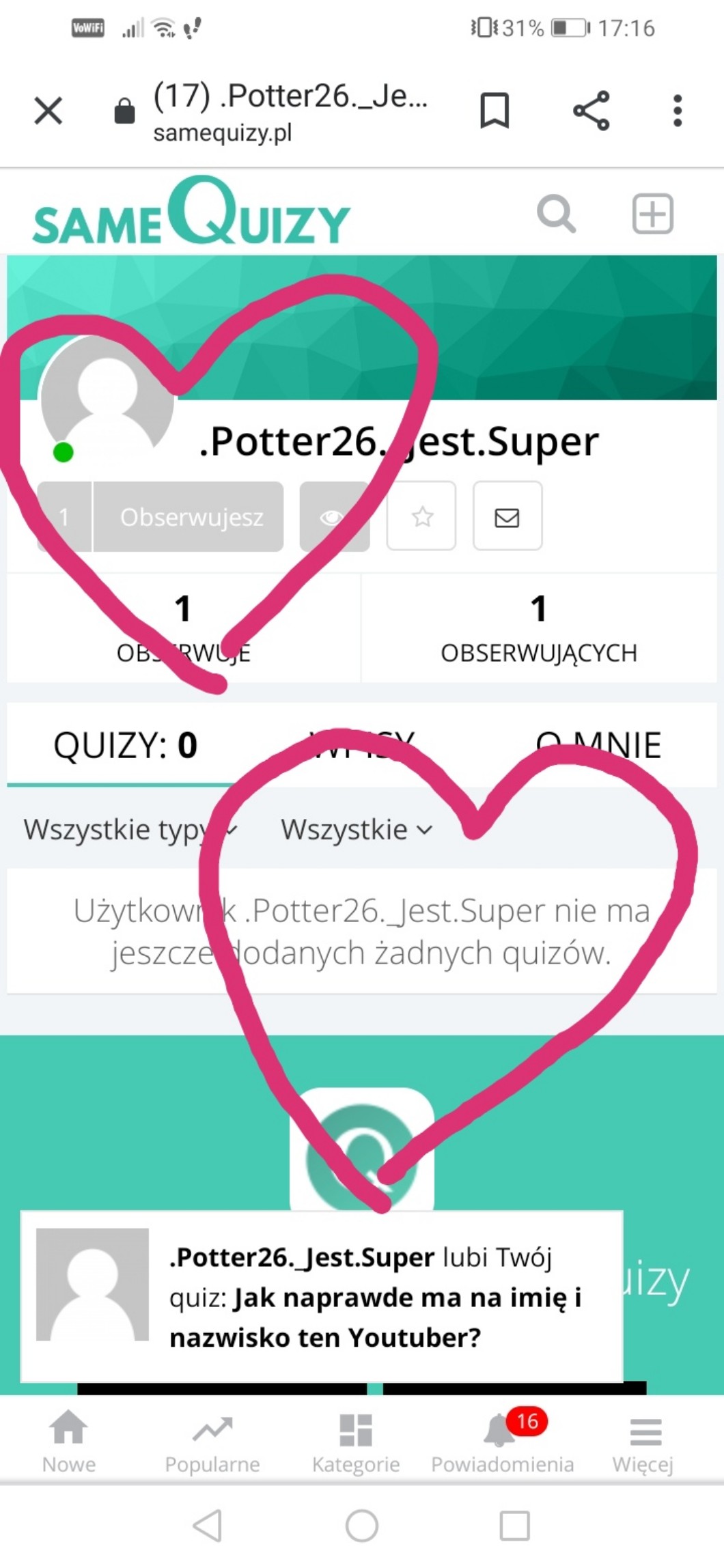Image resolution: width=724 pixels, height=1568 pixels.
Task: Add user to favorites with star
Action: pos(421,517)
